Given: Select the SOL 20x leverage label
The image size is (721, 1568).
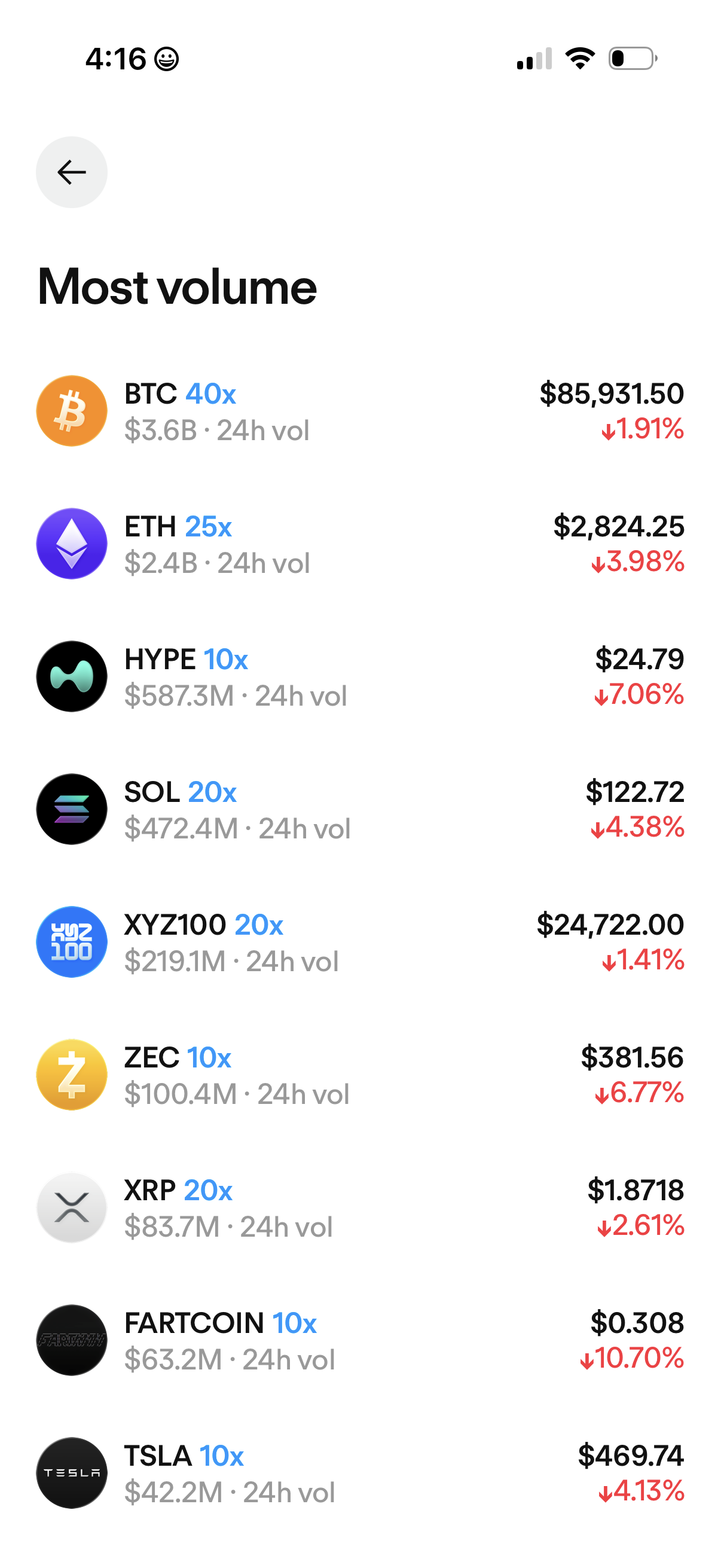Looking at the screenshot, I should coord(213,792).
